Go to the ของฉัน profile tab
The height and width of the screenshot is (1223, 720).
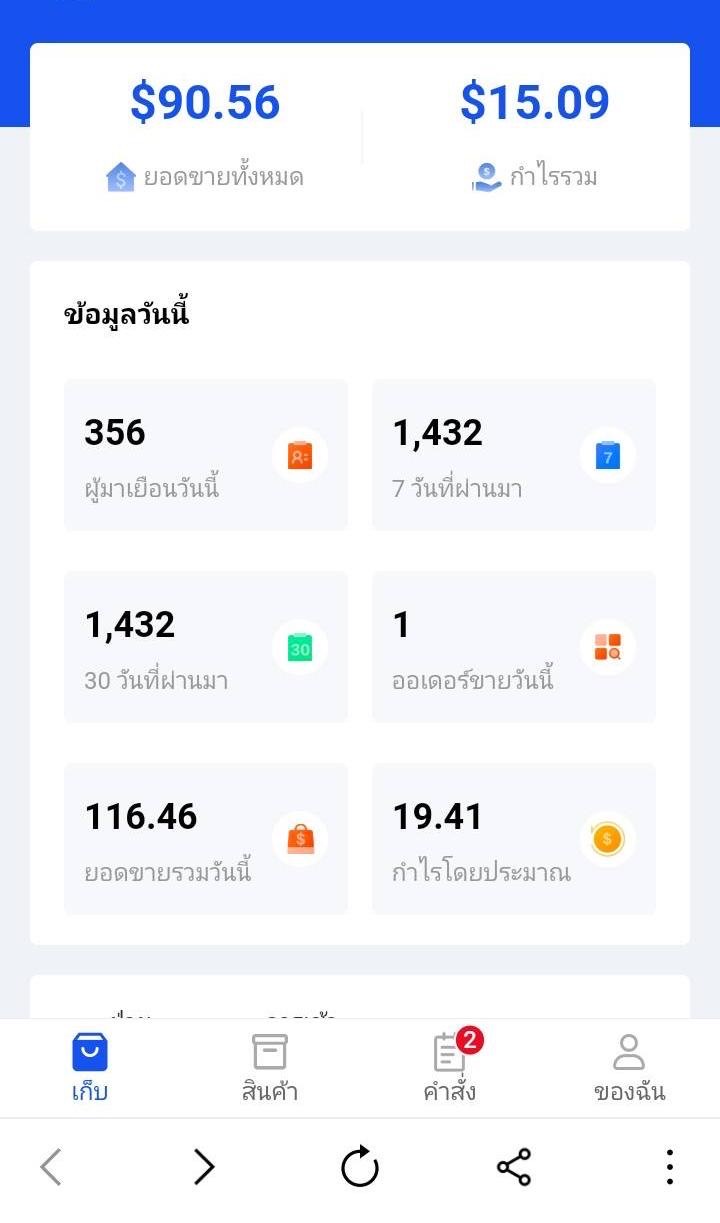[629, 1068]
